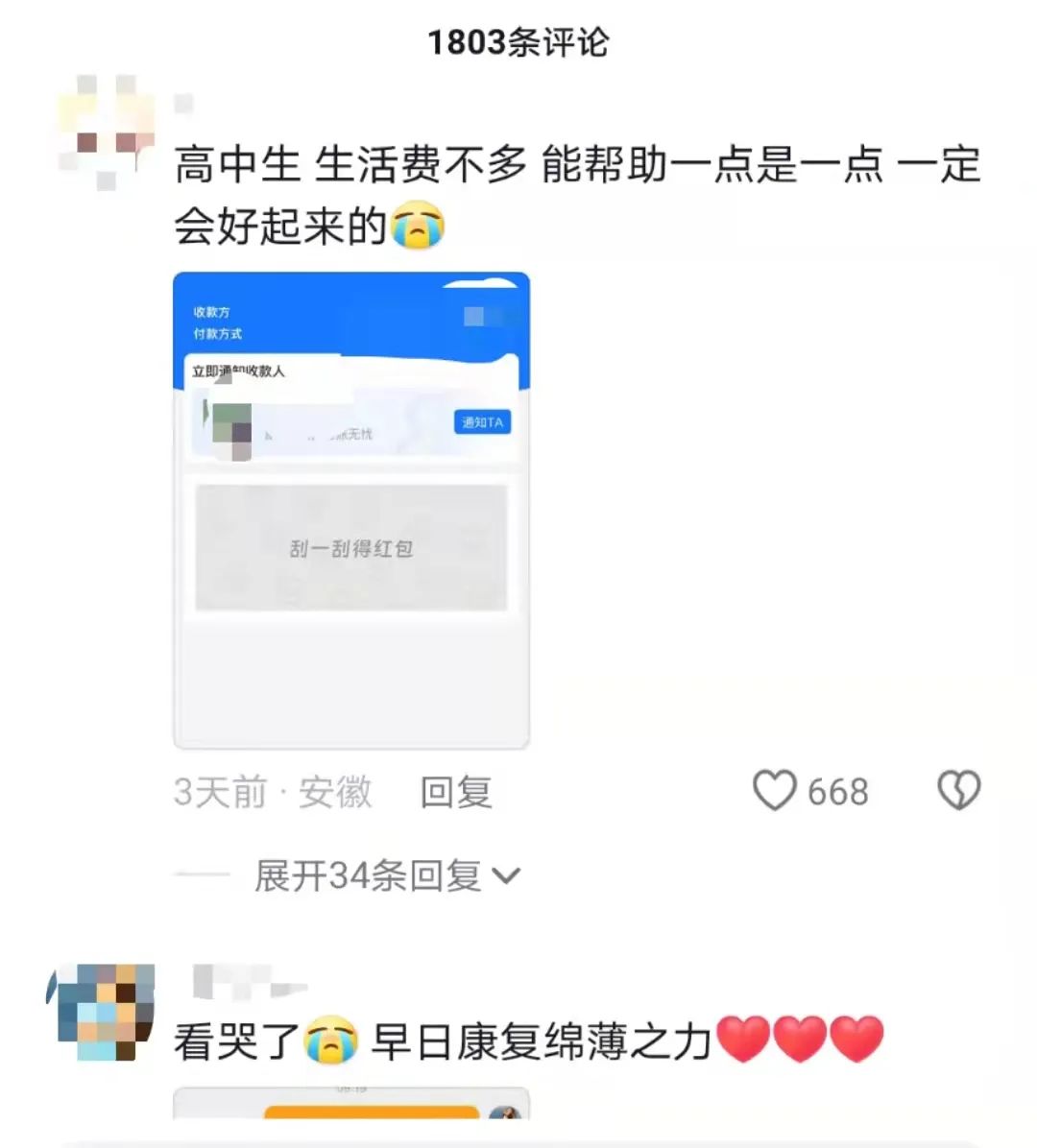
Task: Dislike the 高中生 comment with broken heart
Action: tap(958, 791)
